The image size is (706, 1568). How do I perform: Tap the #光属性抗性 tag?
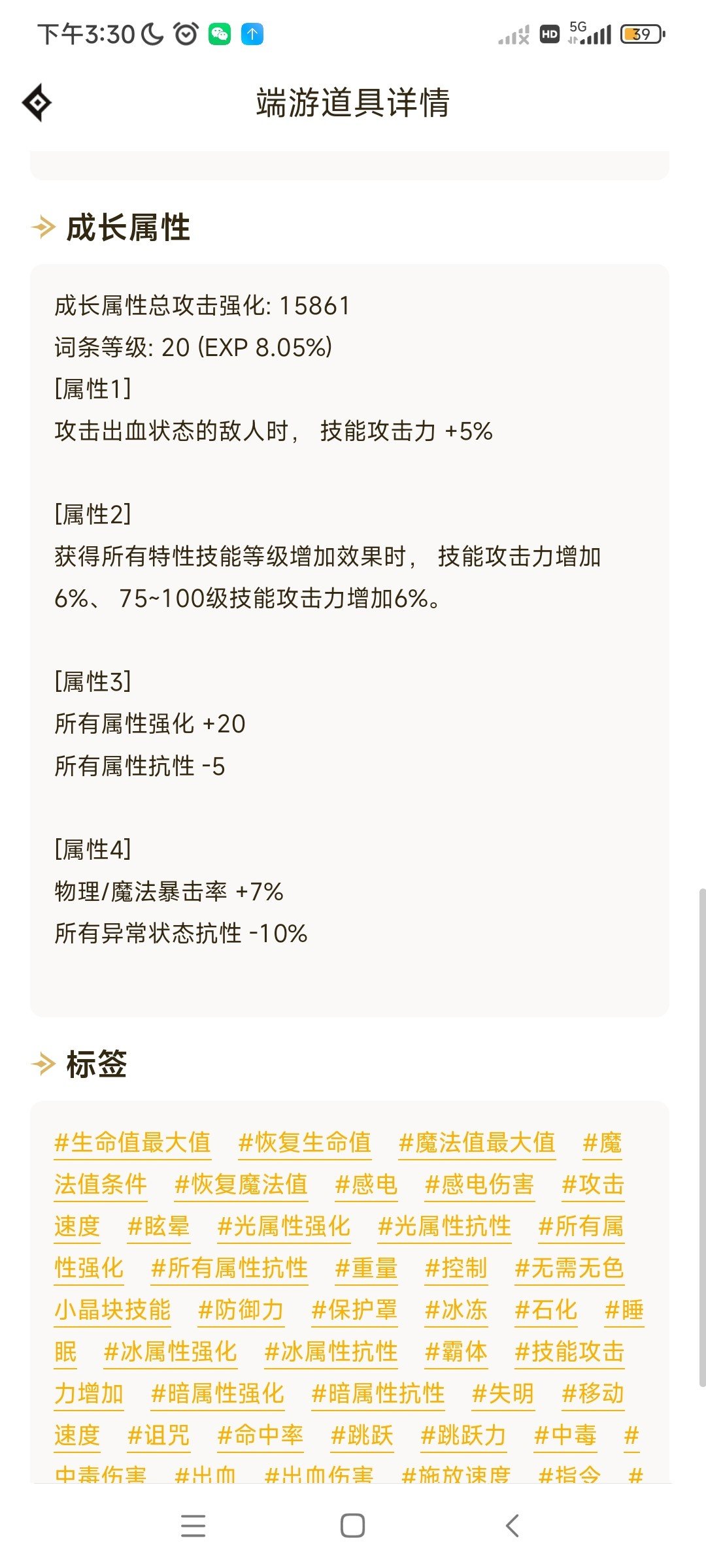pyautogui.click(x=445, y=1226)
